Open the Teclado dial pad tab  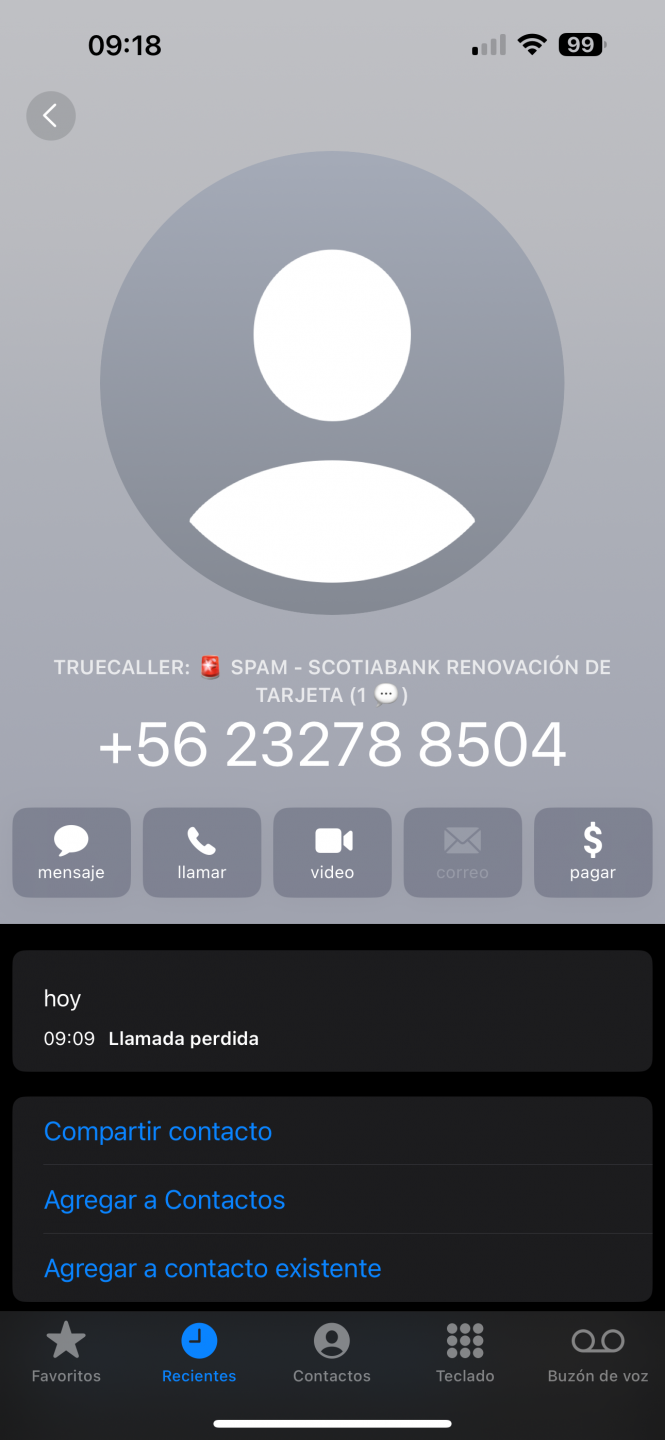click(465, 1353)
